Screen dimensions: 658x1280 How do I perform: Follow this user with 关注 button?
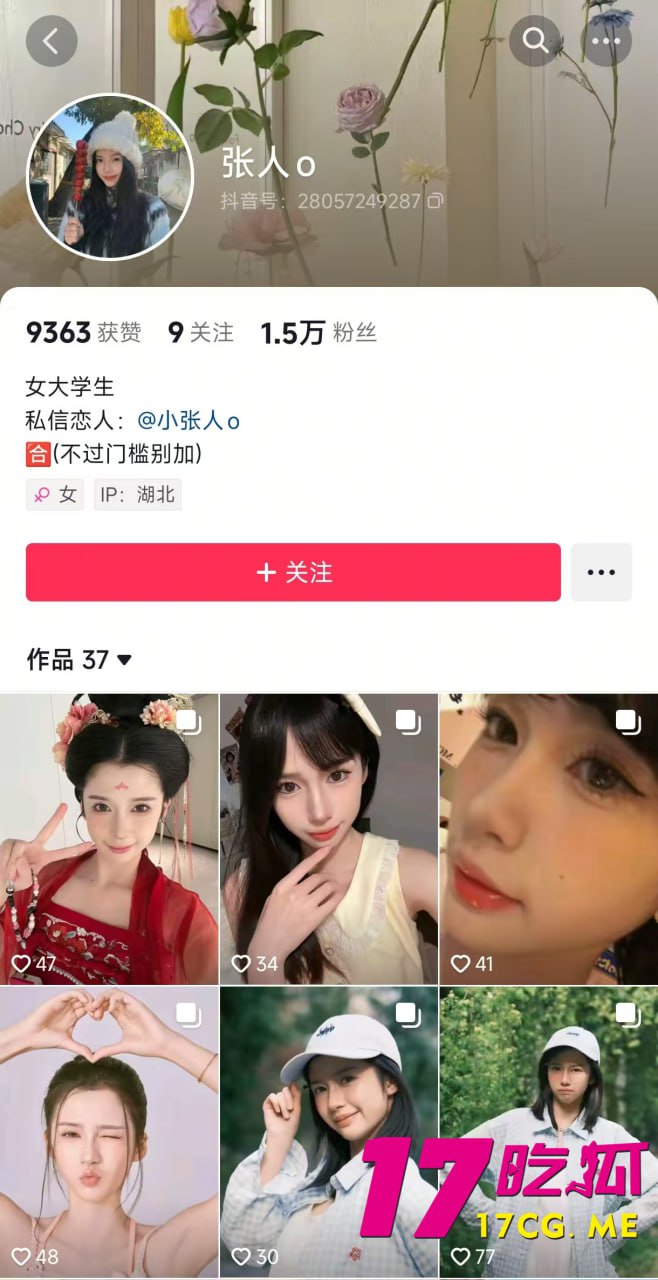293,572
